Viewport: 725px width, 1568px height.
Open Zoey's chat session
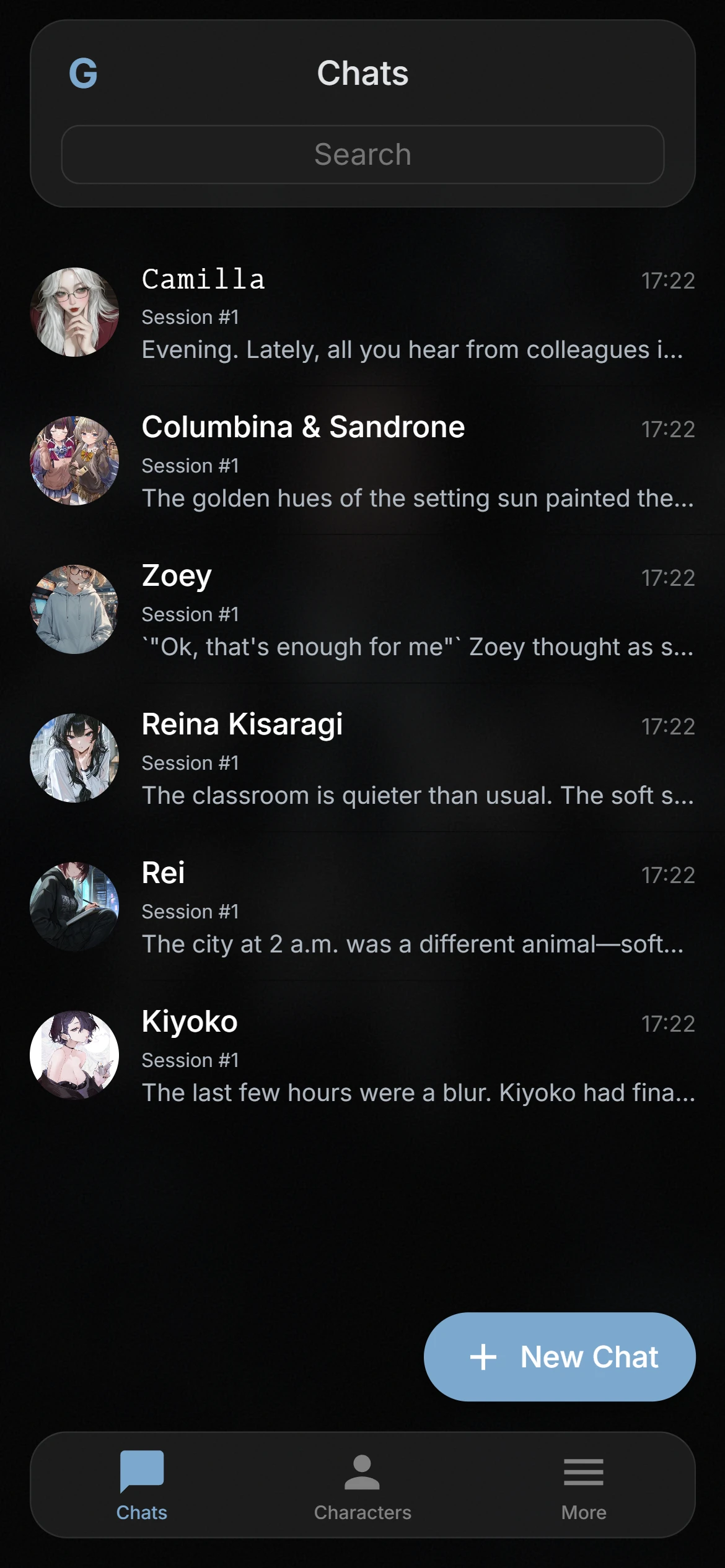tap(362, 609)
